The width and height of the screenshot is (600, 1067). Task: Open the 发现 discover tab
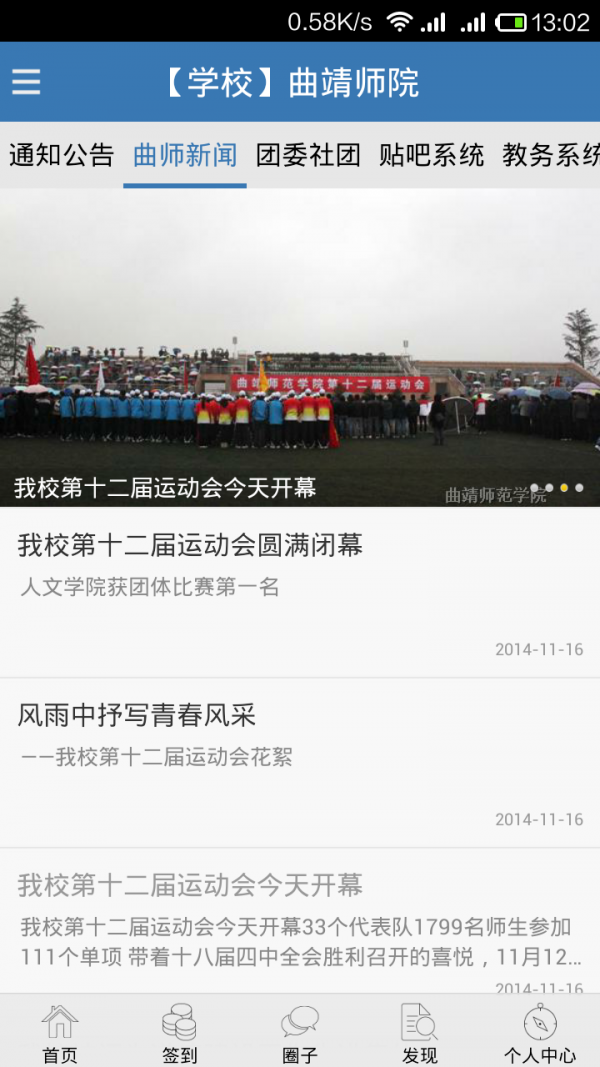420,1032
